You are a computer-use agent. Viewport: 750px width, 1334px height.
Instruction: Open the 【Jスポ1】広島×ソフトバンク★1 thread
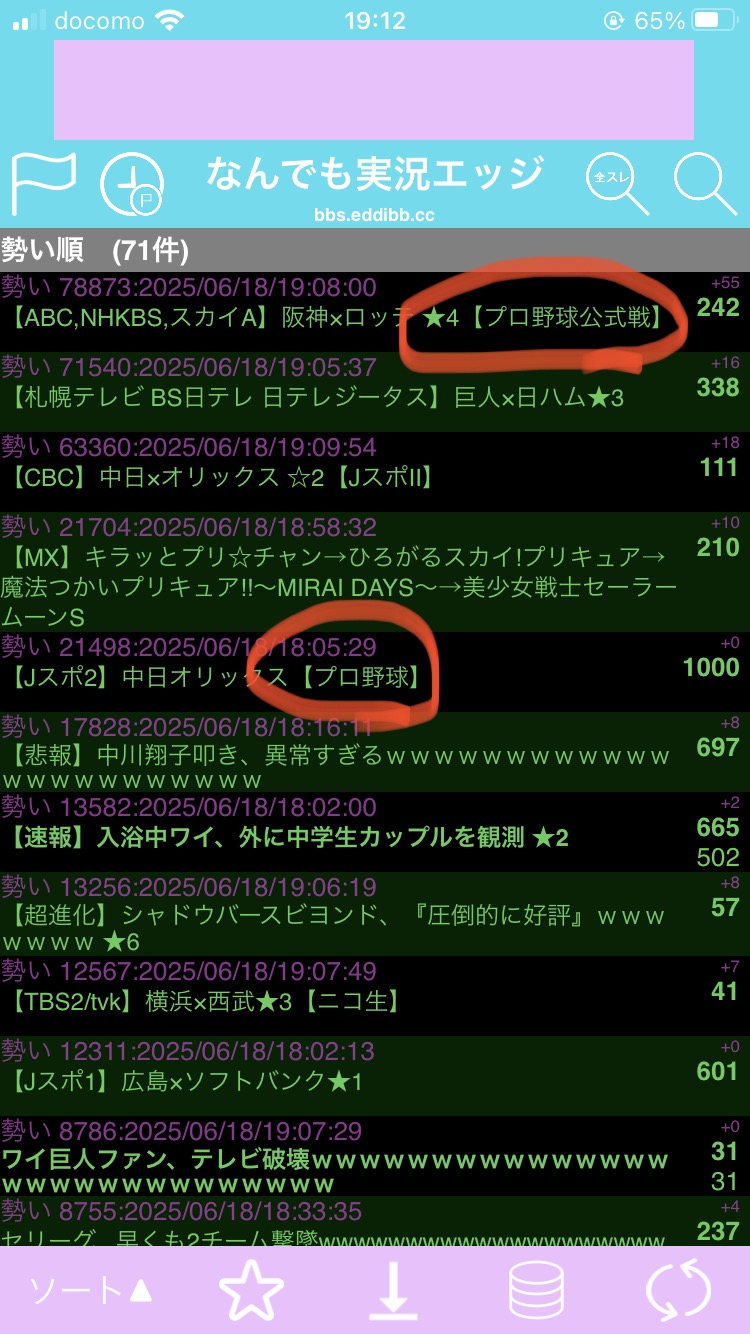pos(375,1076)
